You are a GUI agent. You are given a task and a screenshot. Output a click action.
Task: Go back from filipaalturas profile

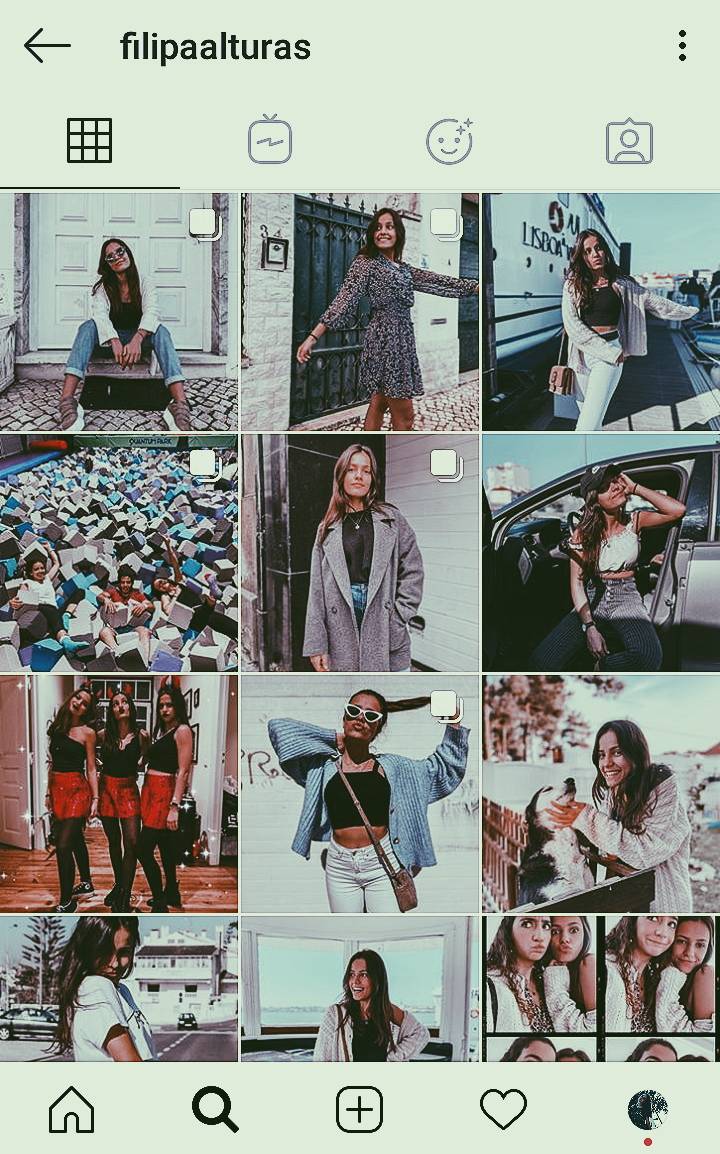click(x=47, y=46)
